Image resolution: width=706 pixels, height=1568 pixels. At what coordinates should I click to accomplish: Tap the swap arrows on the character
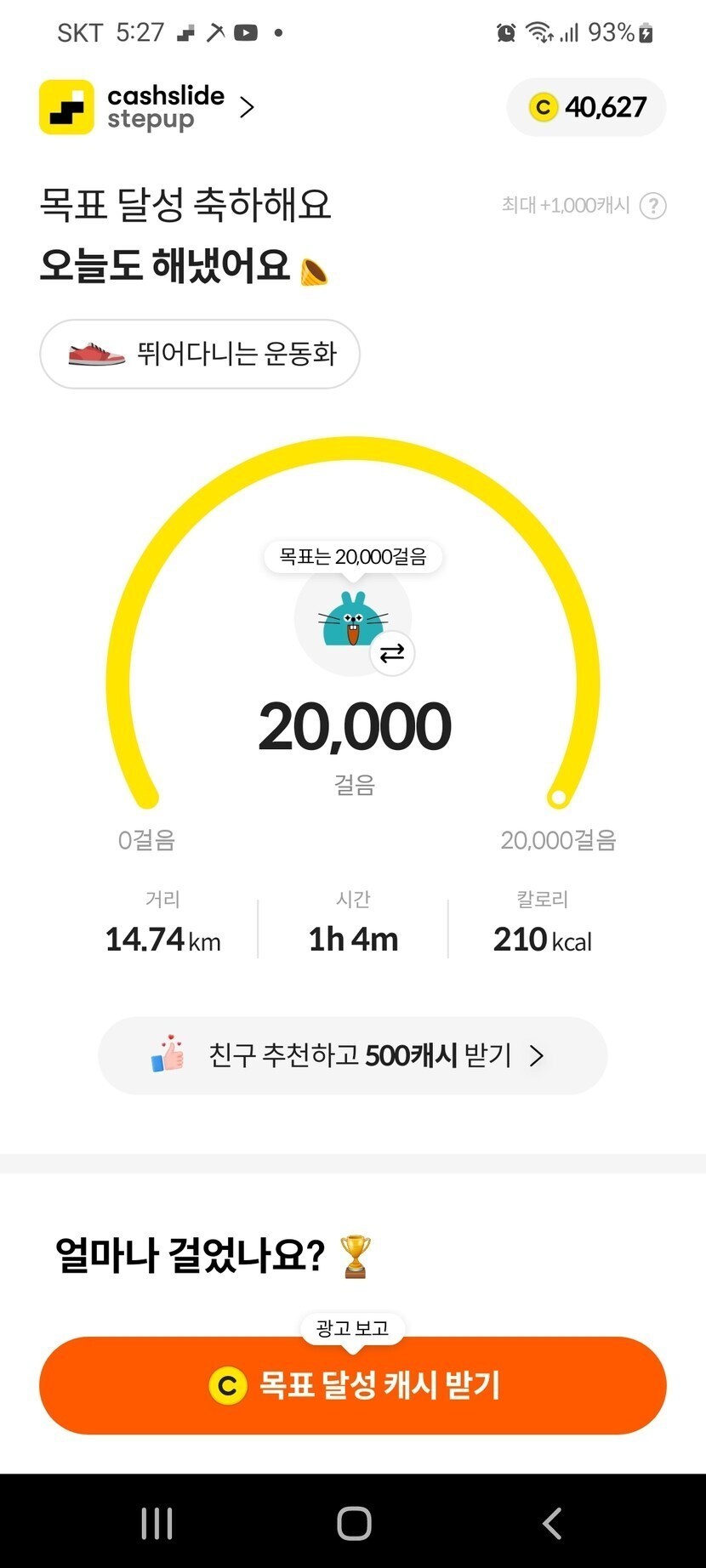click(x=392, y=653)
